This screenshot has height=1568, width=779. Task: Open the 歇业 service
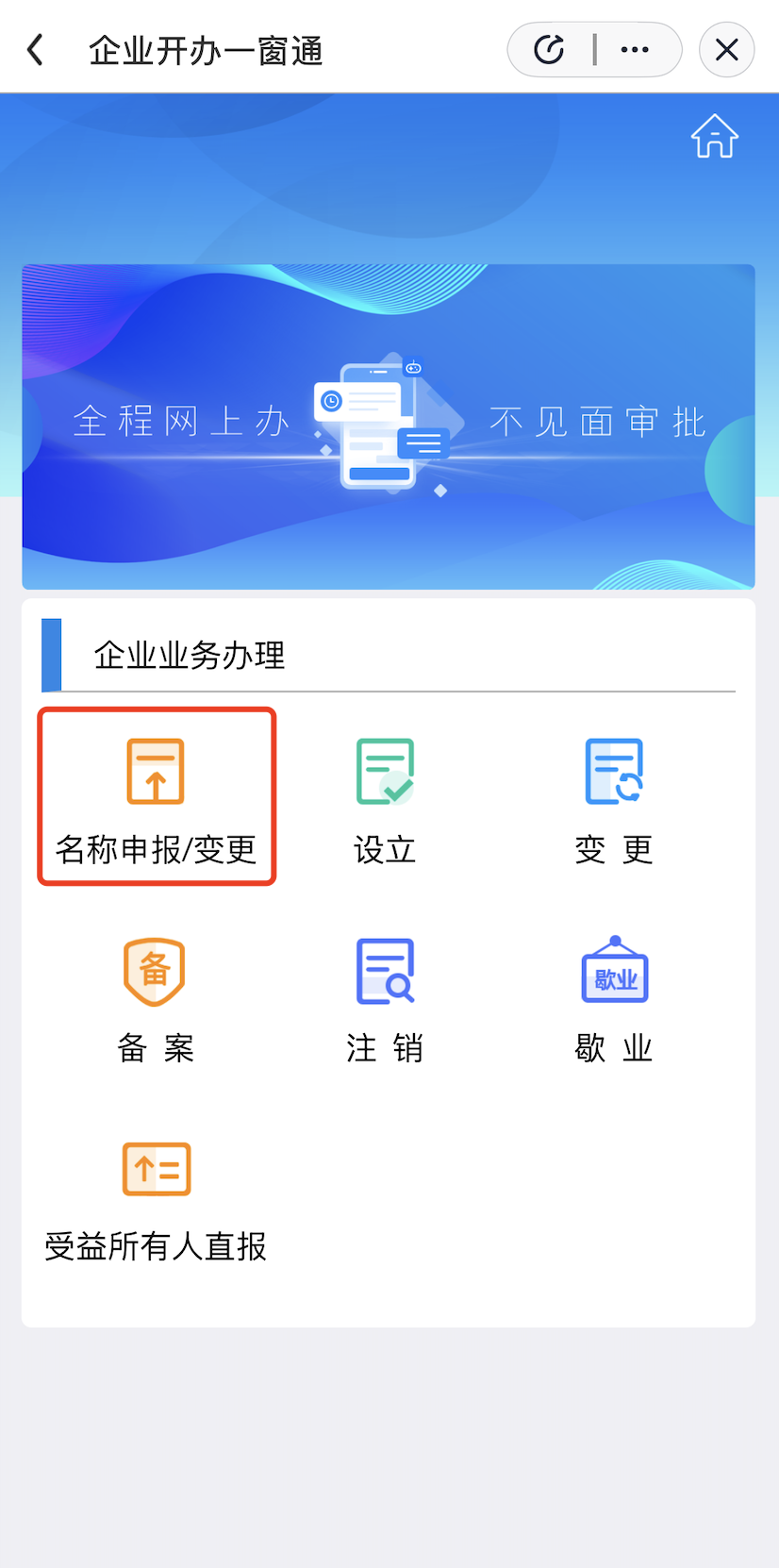point(614,998)
